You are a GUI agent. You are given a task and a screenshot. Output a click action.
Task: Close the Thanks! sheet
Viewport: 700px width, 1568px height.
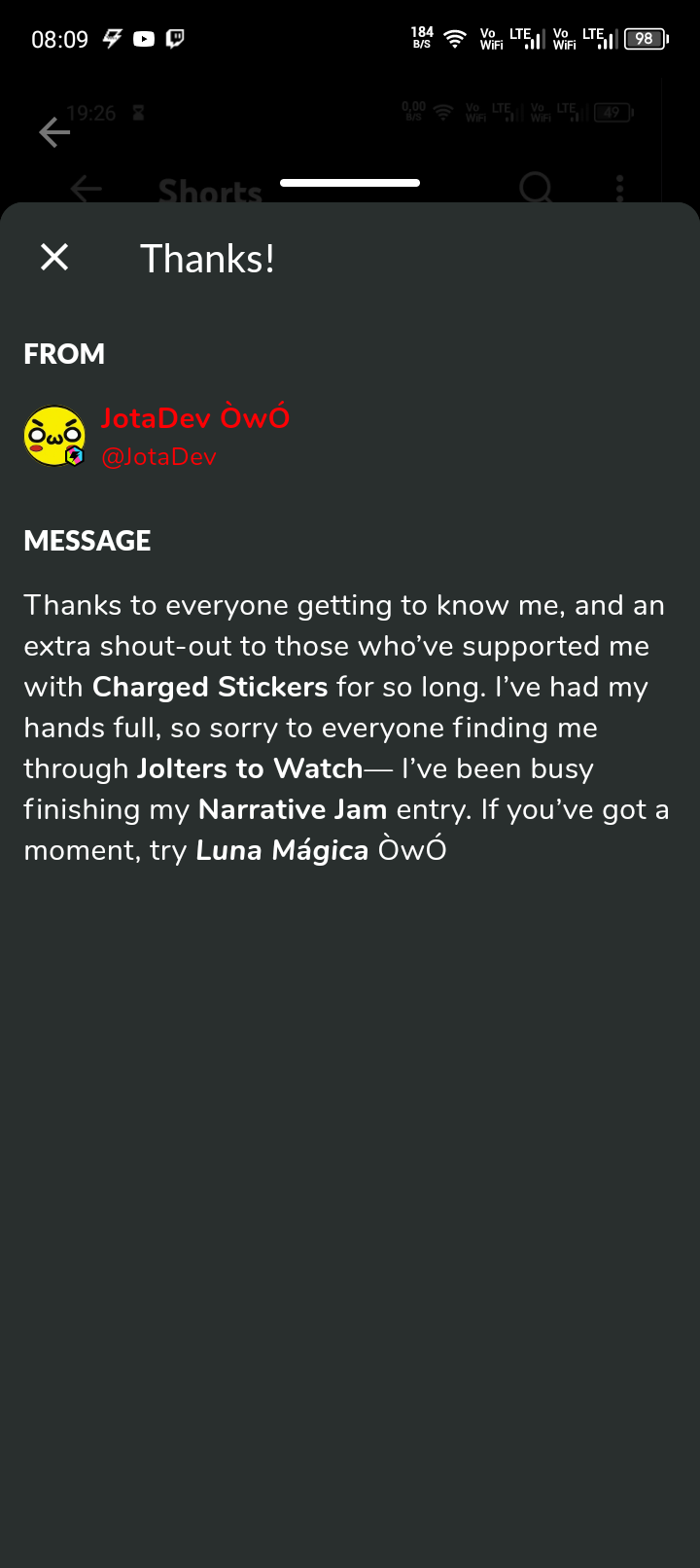(54, 258)
